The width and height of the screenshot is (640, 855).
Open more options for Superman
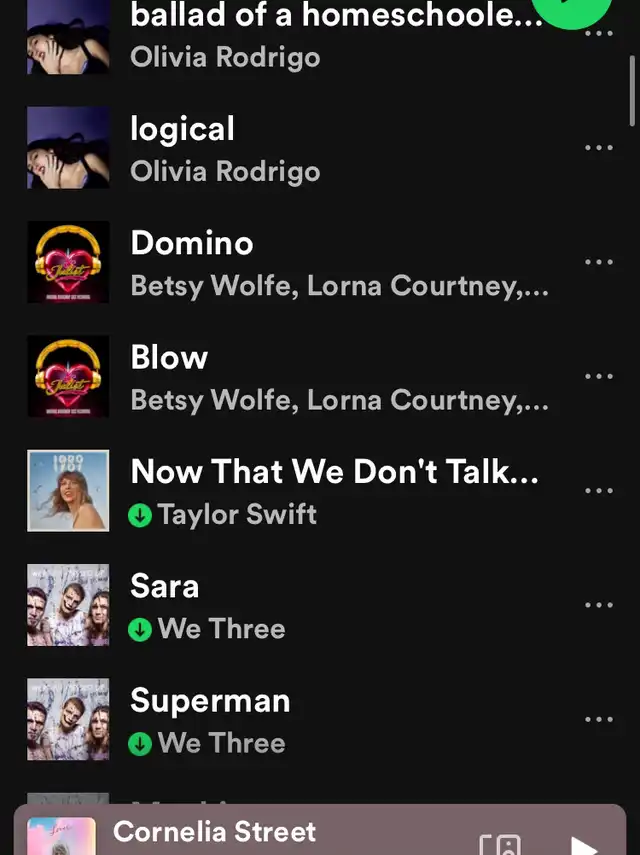tap(598, 718)
